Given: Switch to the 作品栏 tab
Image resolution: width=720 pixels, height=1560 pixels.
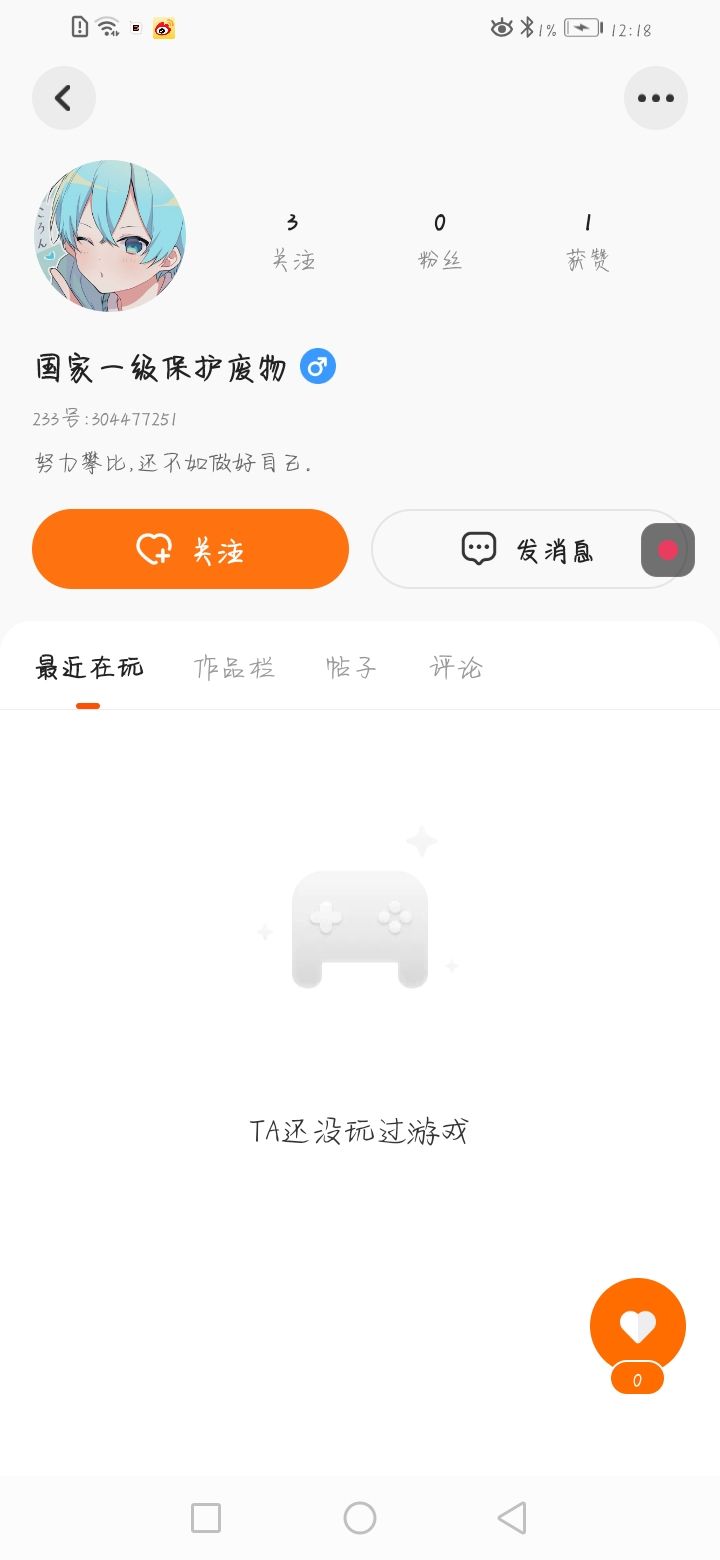Looking at the screenshot, I should coord(234,667).
